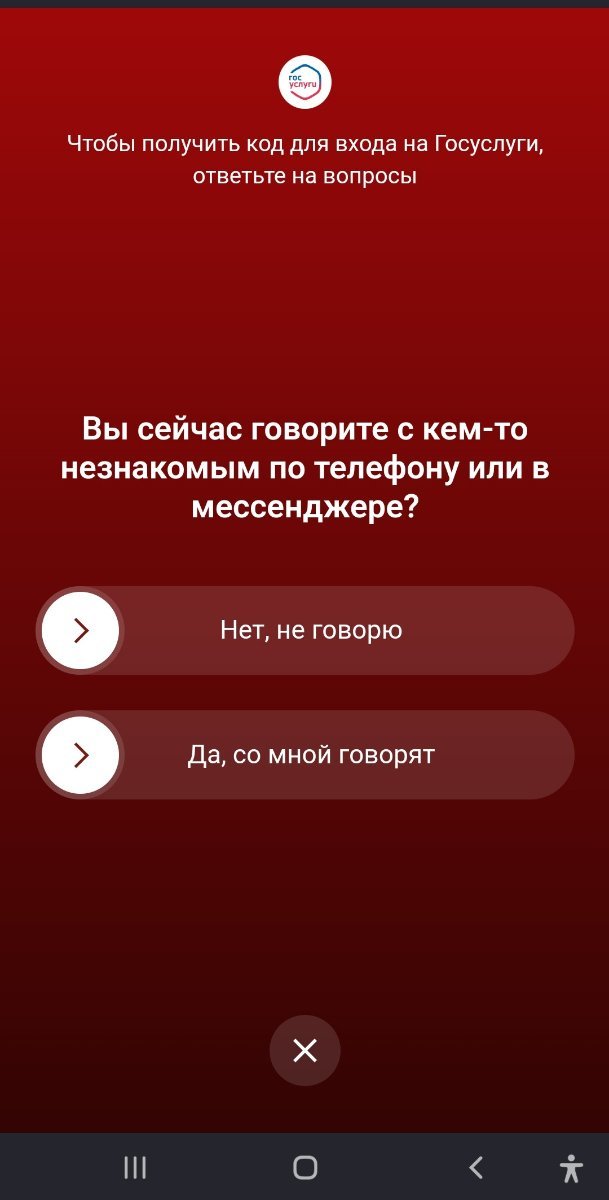Close the Госуслуги code questionnaire
This screenshot has width=609, height=1200.
(305, 1050)
